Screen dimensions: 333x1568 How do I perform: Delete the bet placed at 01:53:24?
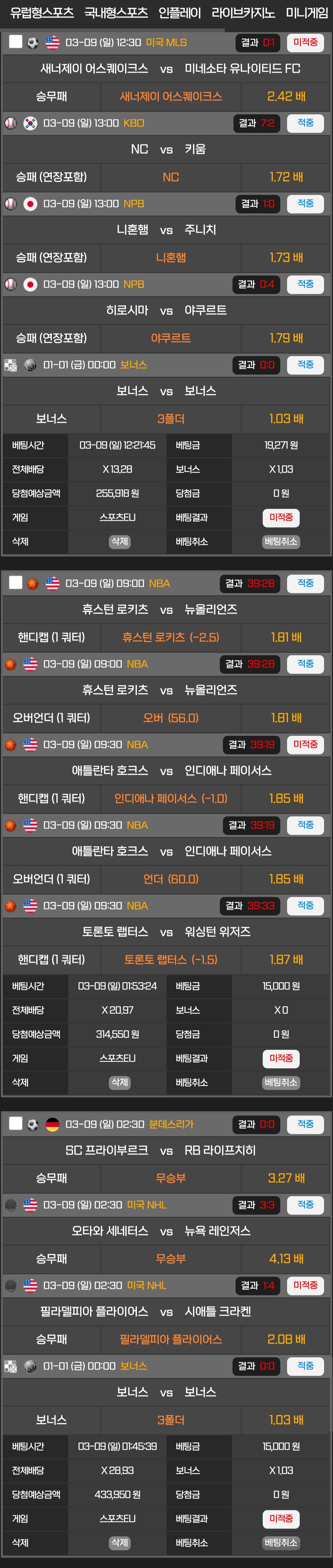120,1082
